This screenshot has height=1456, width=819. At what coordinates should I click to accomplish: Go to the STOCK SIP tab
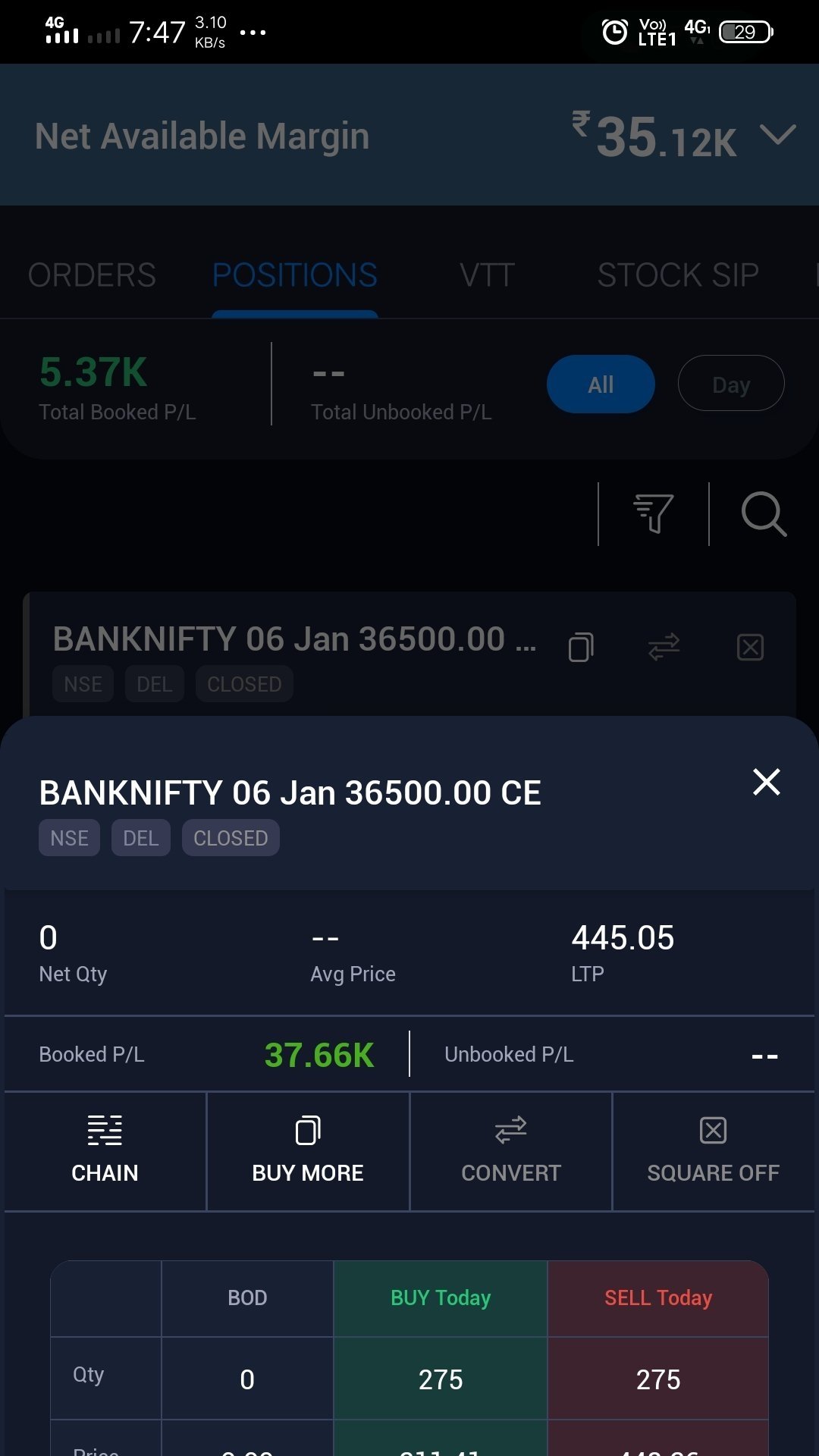tap(678, 275)
